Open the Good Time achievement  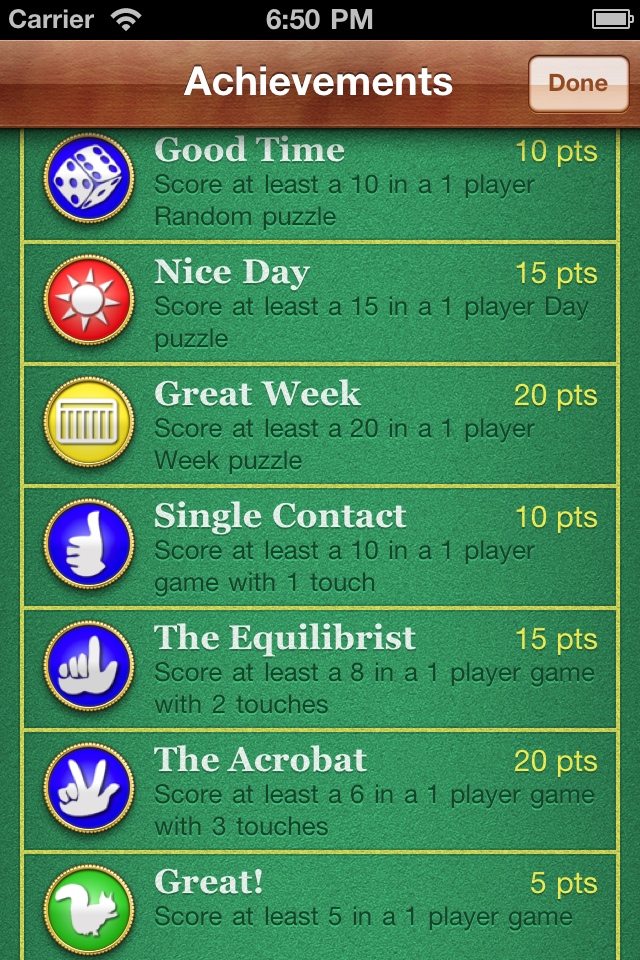[x=320, y=184]
